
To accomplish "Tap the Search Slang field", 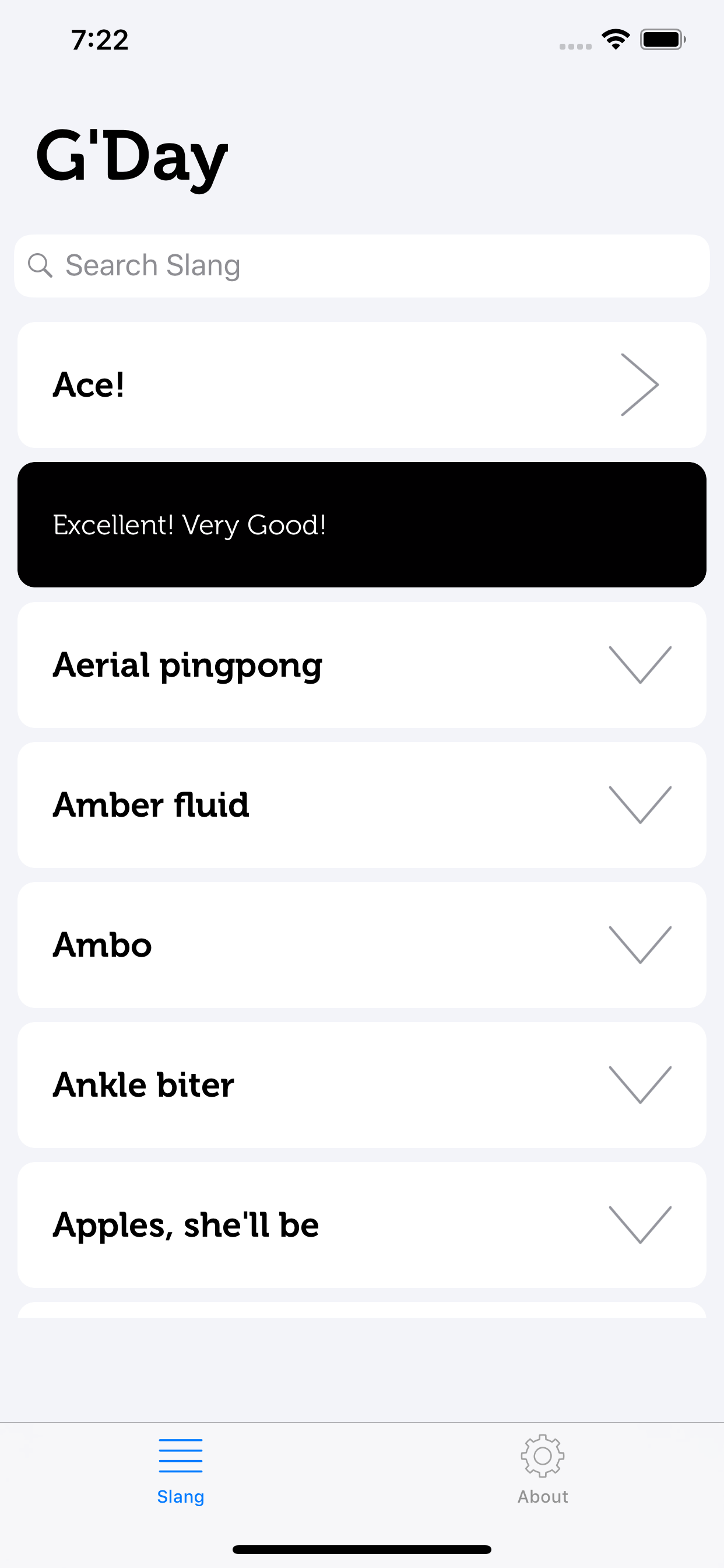I will 362,266.
